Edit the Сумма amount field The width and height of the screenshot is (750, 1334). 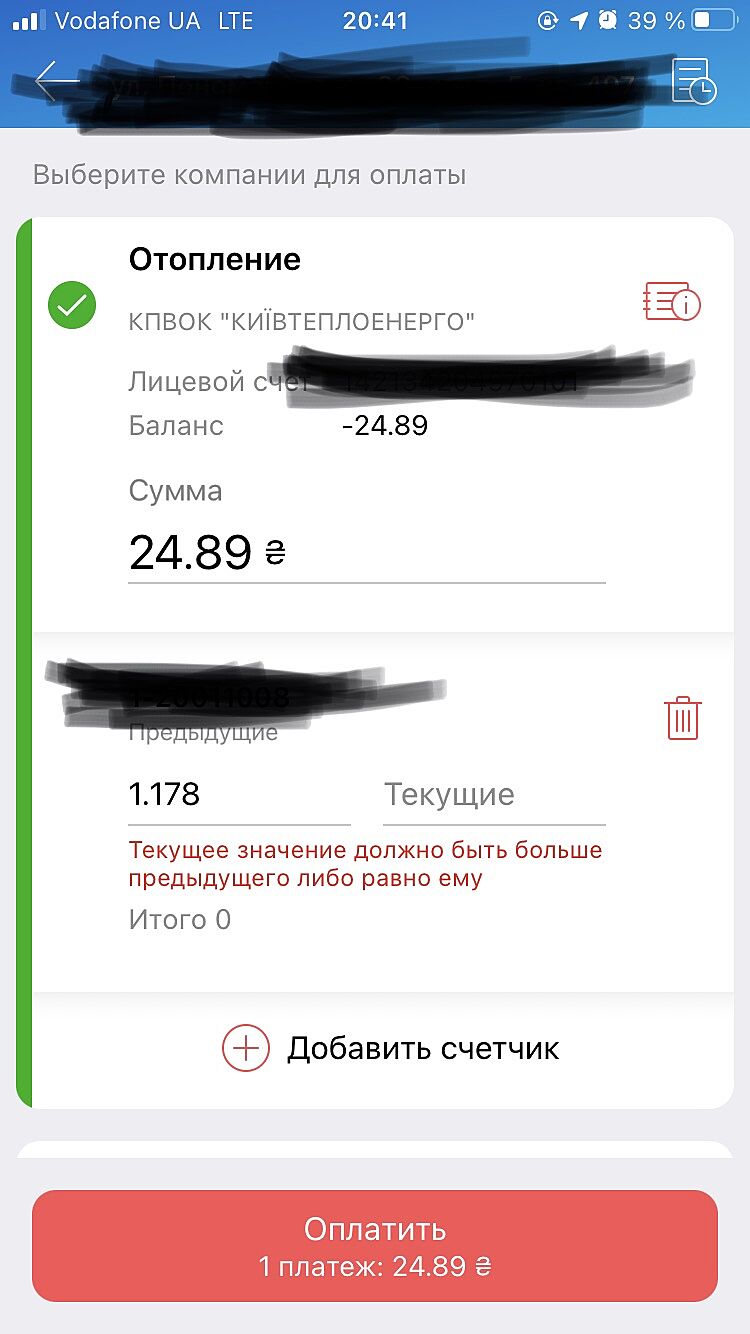pos(366,552)
